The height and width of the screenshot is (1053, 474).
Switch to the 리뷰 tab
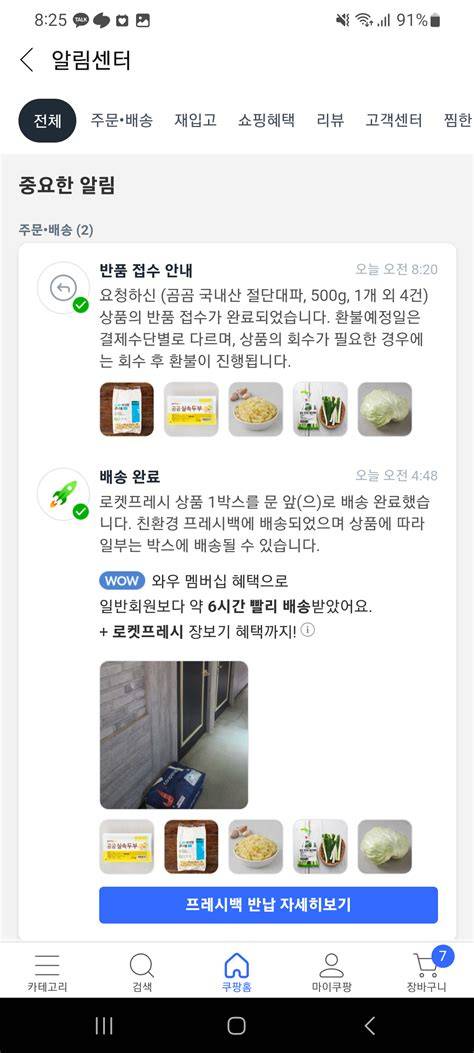[330, 121]
